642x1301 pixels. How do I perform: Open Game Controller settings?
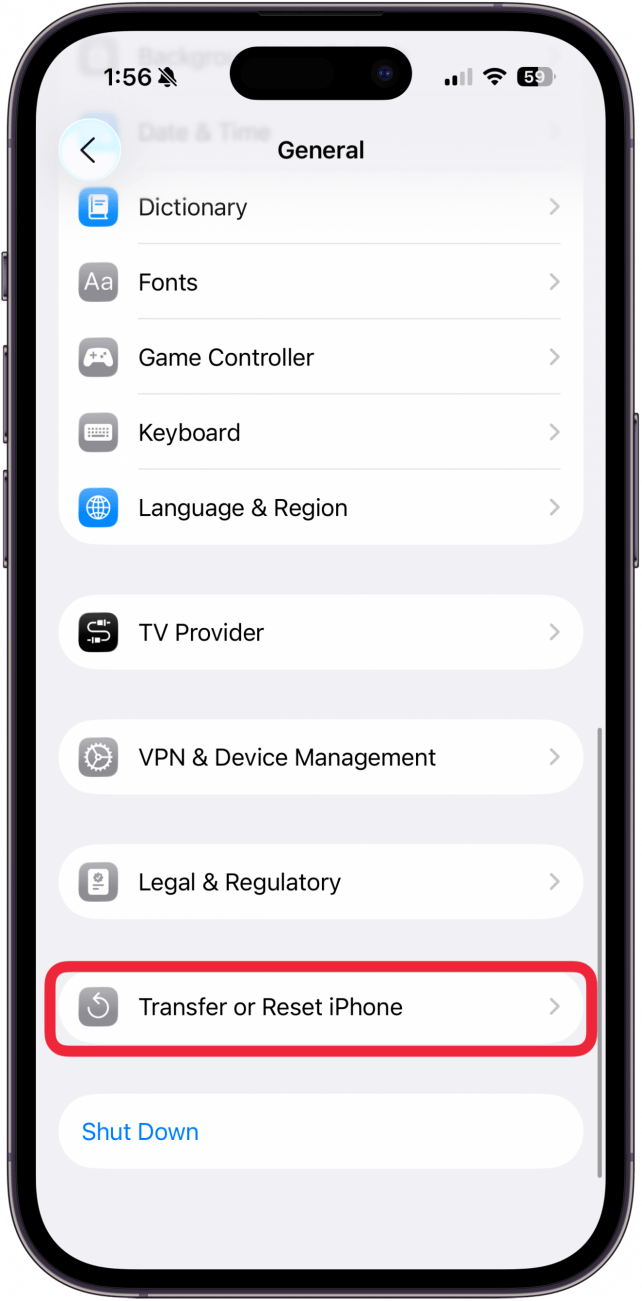tap(320, 358)
